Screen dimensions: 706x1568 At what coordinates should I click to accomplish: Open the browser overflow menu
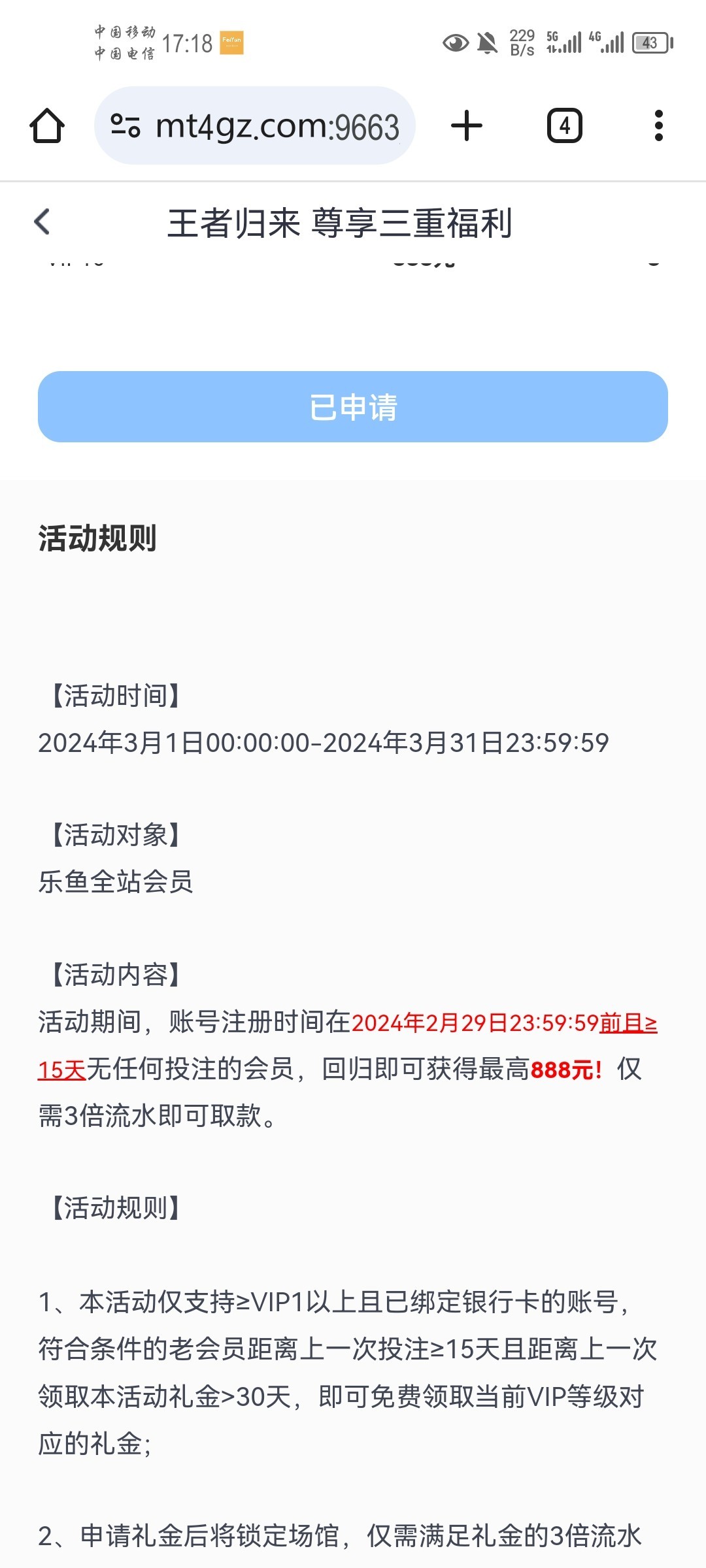pos(658,125)
